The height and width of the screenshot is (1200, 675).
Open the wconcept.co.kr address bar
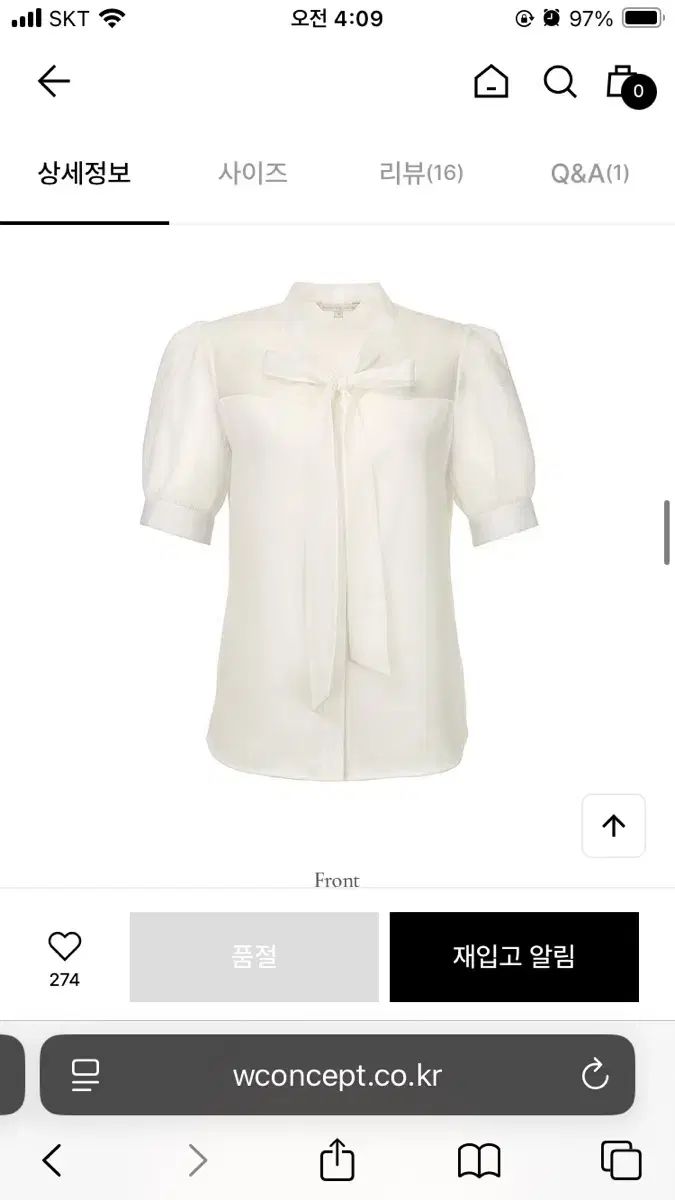click(337, 1075)
